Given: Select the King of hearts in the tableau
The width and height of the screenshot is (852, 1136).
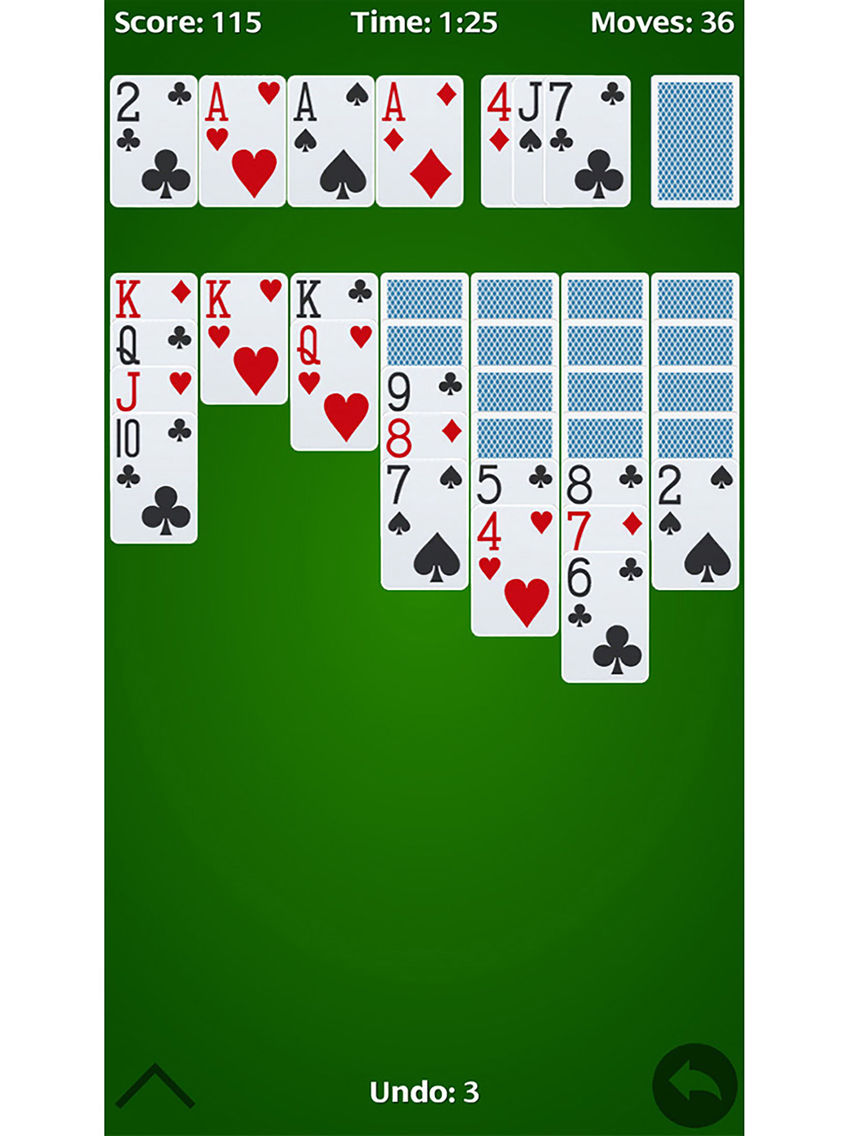Looking at the screenshot, I should point(244,340).
